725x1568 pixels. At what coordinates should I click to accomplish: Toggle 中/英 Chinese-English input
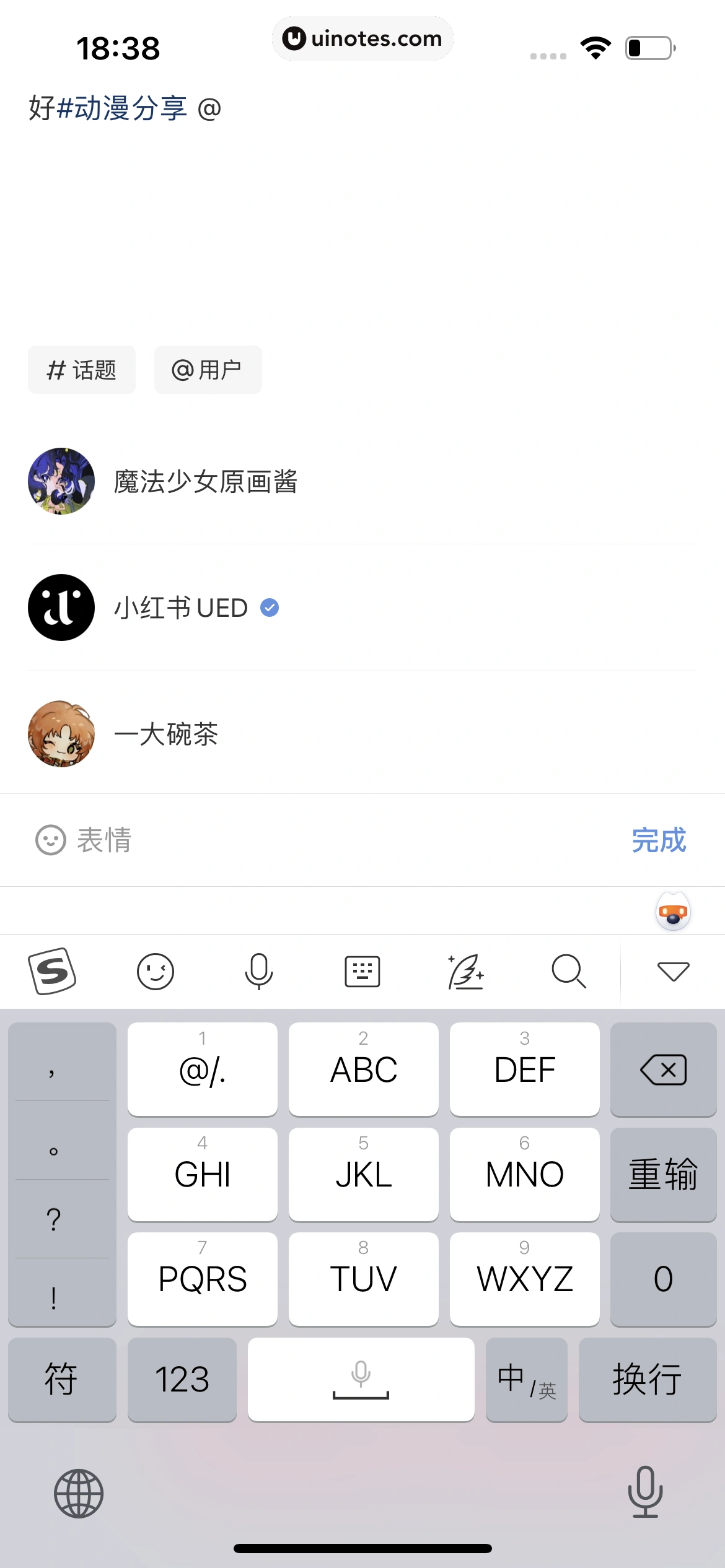point(526,1380)
